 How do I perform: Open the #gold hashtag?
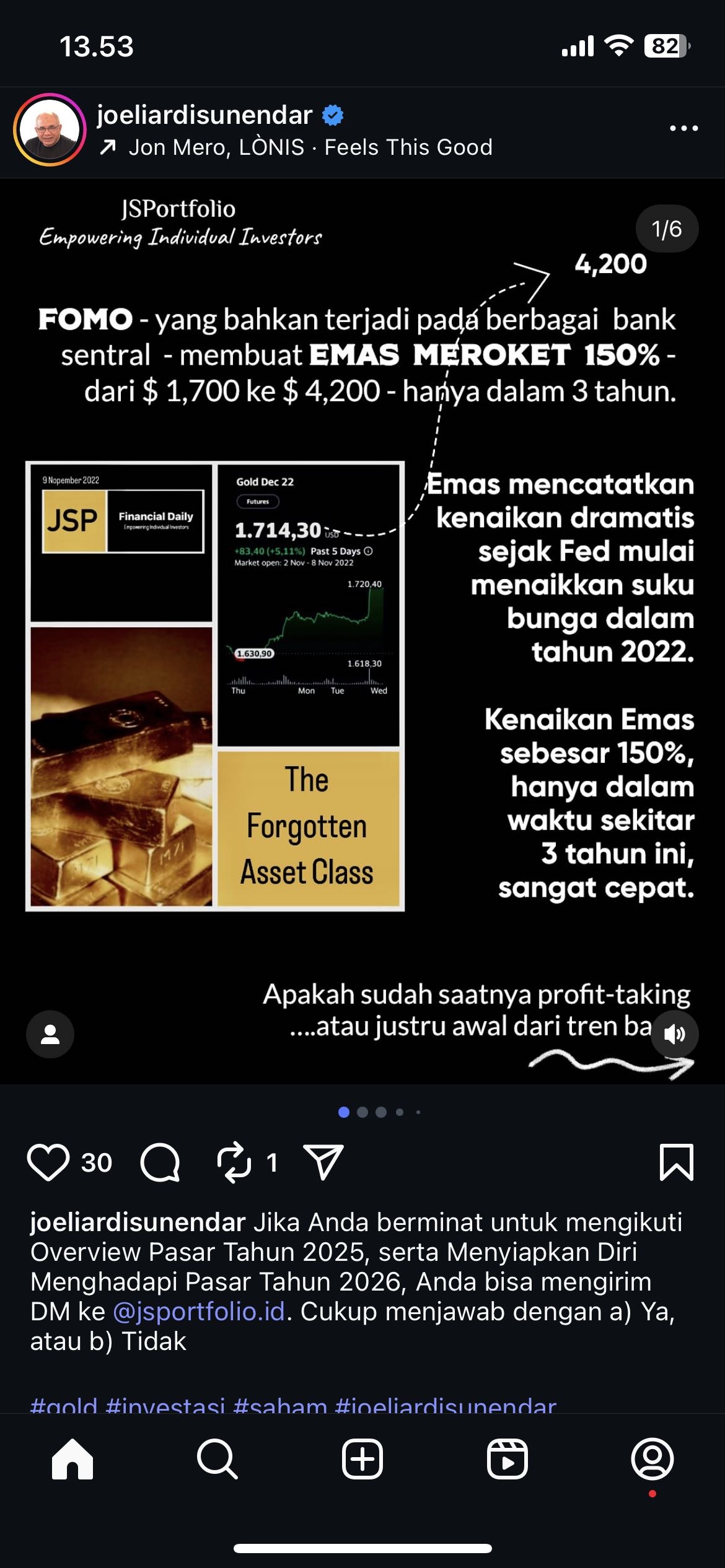tap(64, 1405)
